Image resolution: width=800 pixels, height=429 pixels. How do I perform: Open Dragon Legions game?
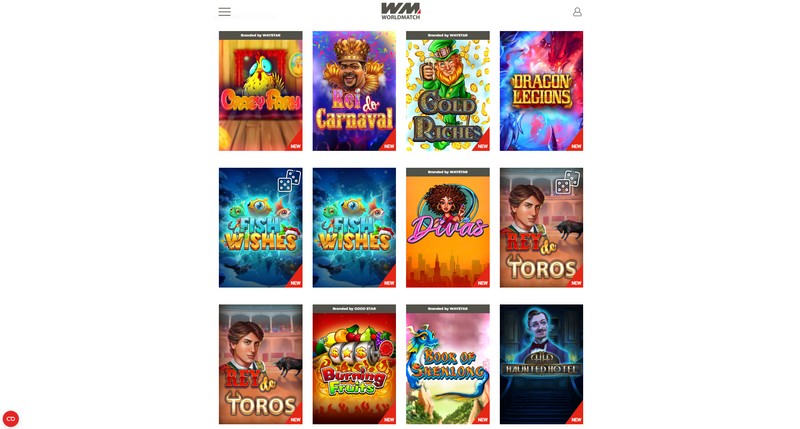click(541, 92)
